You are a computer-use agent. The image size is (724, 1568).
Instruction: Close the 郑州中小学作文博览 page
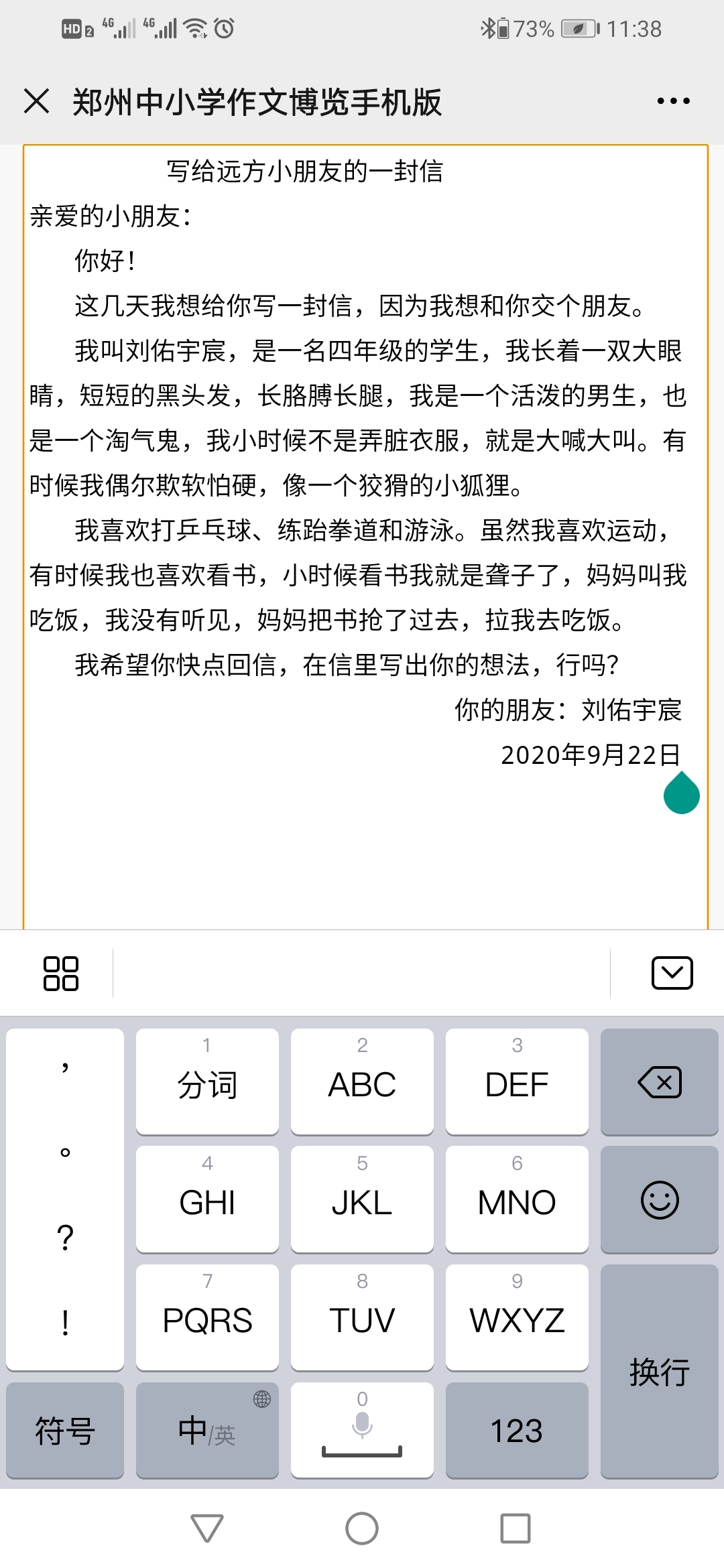[x=37, y=101]
